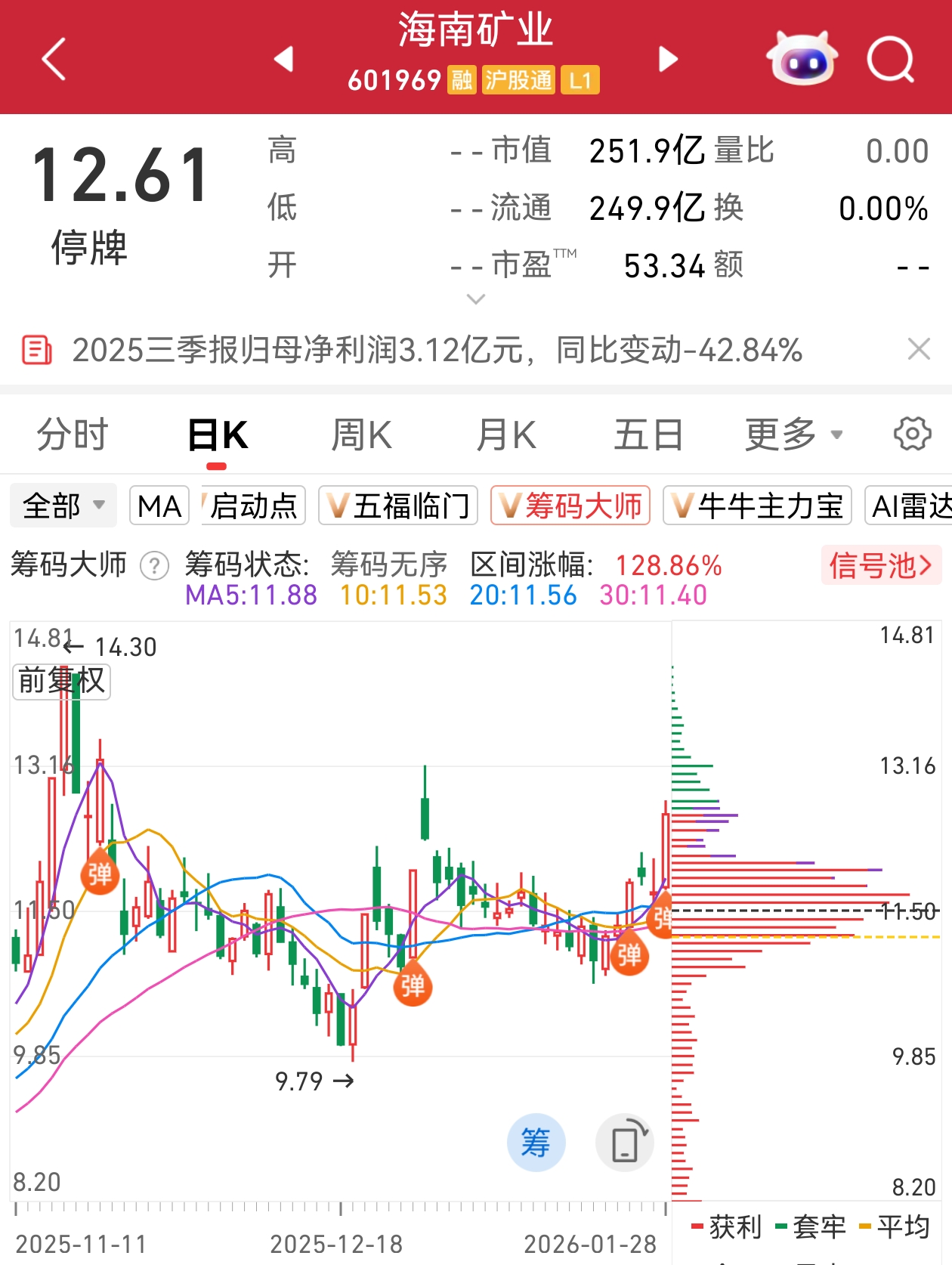Go back using the top-left arrow
The width and height of the screenshot is (952, 1265).
pos(54,59)
